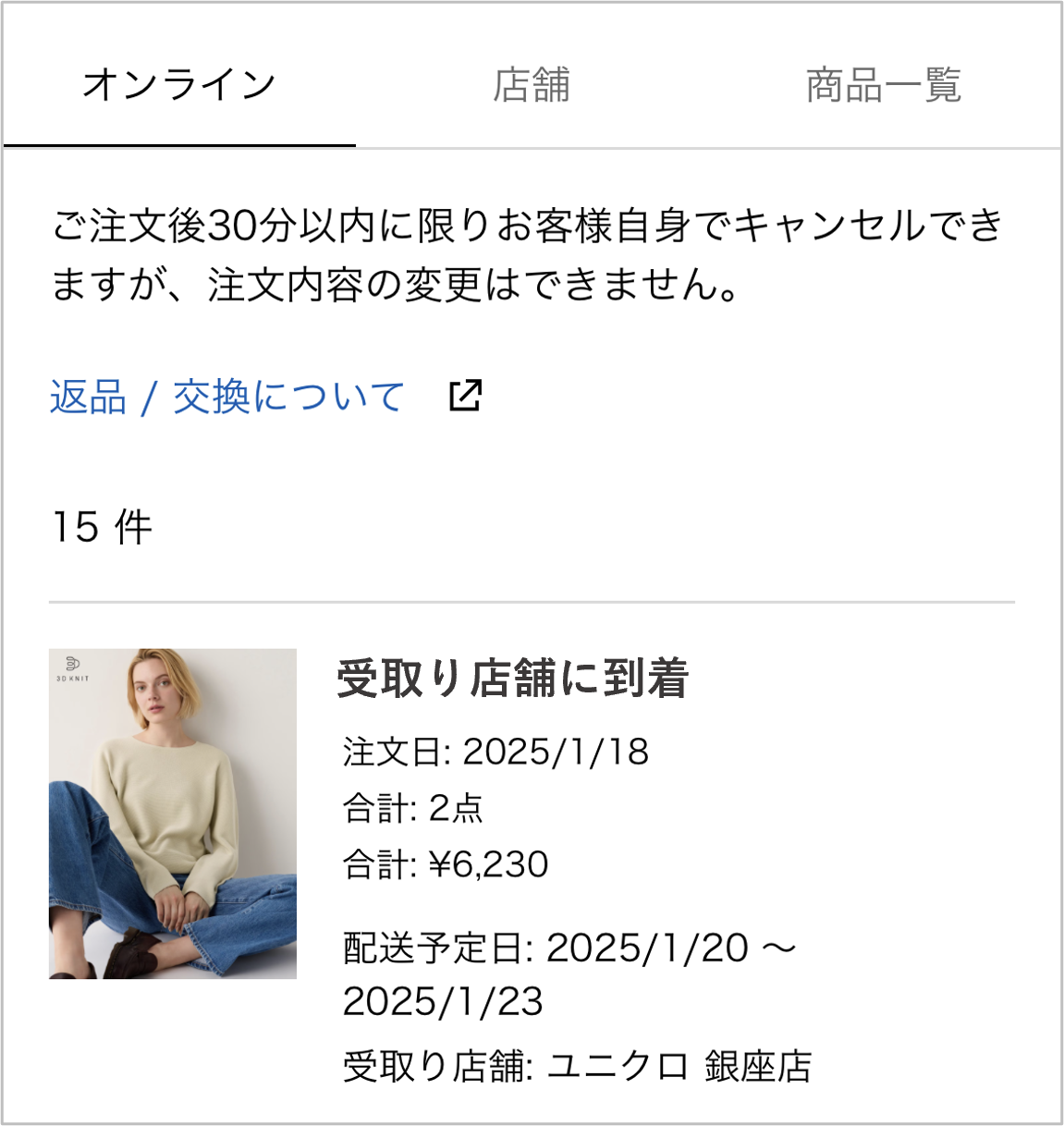Viewport: 1064px width, 1126px height.
Task: Switch to the 店舗 tab
Action: click(x=532, y=85)
